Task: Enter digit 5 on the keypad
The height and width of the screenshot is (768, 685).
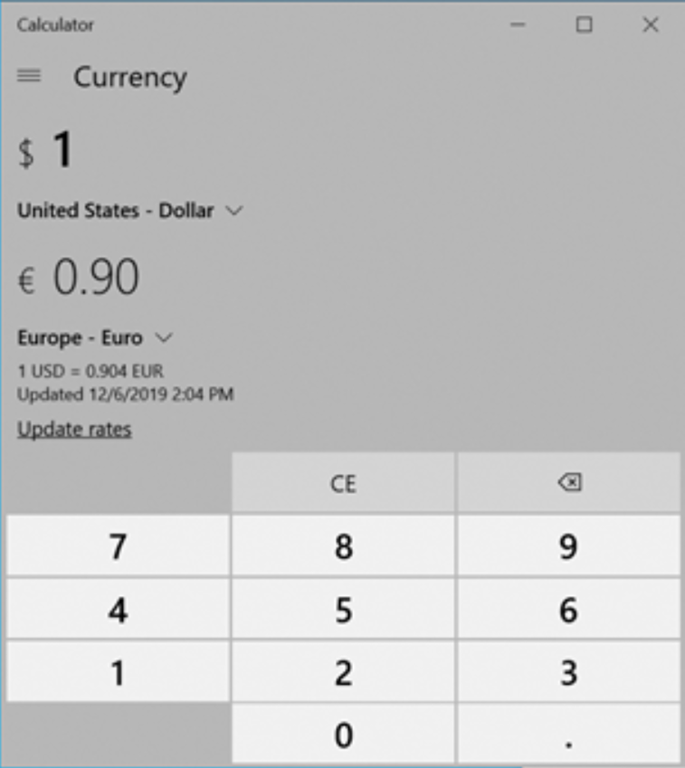Action: pos(343,610)
